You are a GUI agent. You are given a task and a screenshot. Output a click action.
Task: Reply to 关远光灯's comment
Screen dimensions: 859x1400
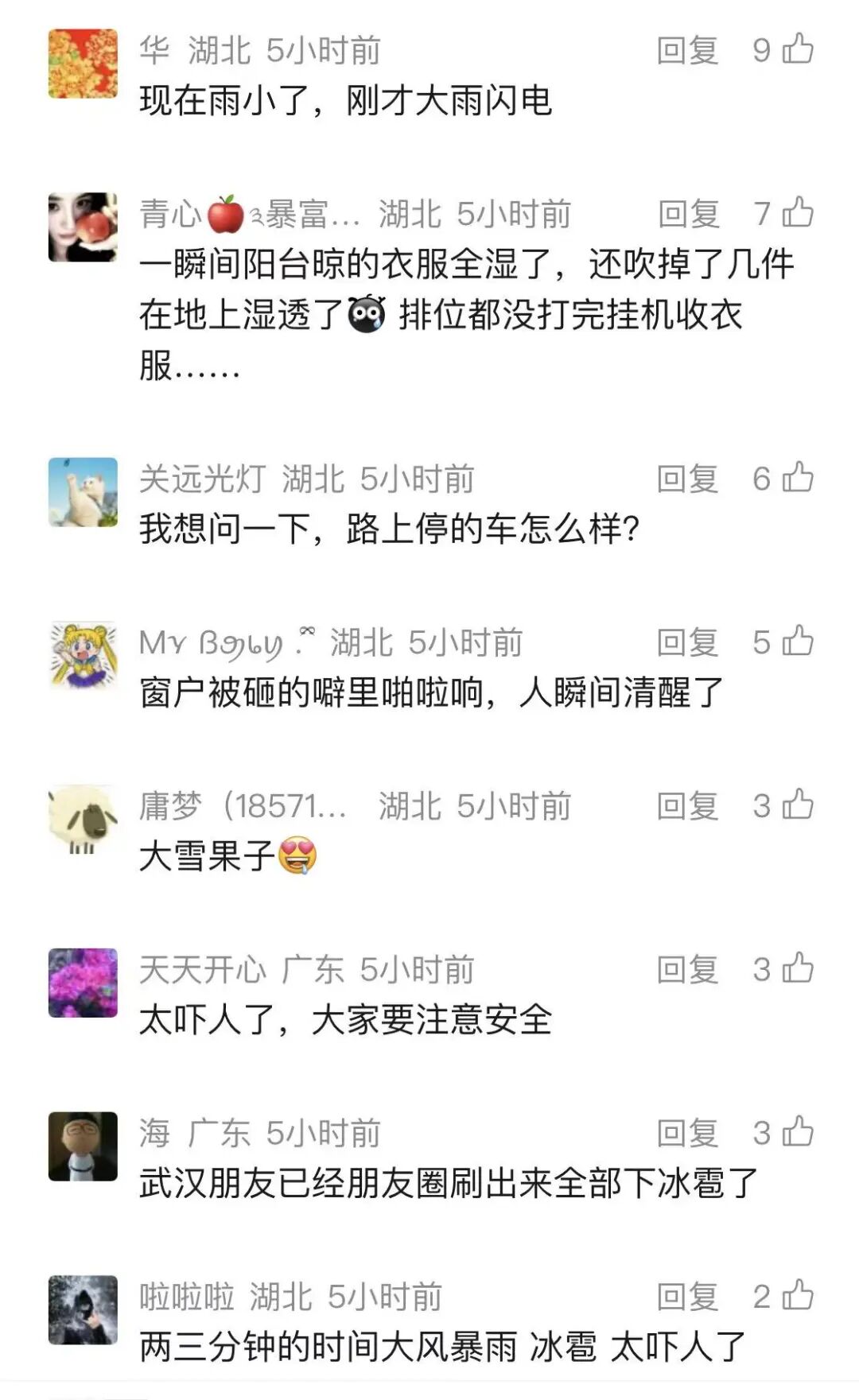687,479
